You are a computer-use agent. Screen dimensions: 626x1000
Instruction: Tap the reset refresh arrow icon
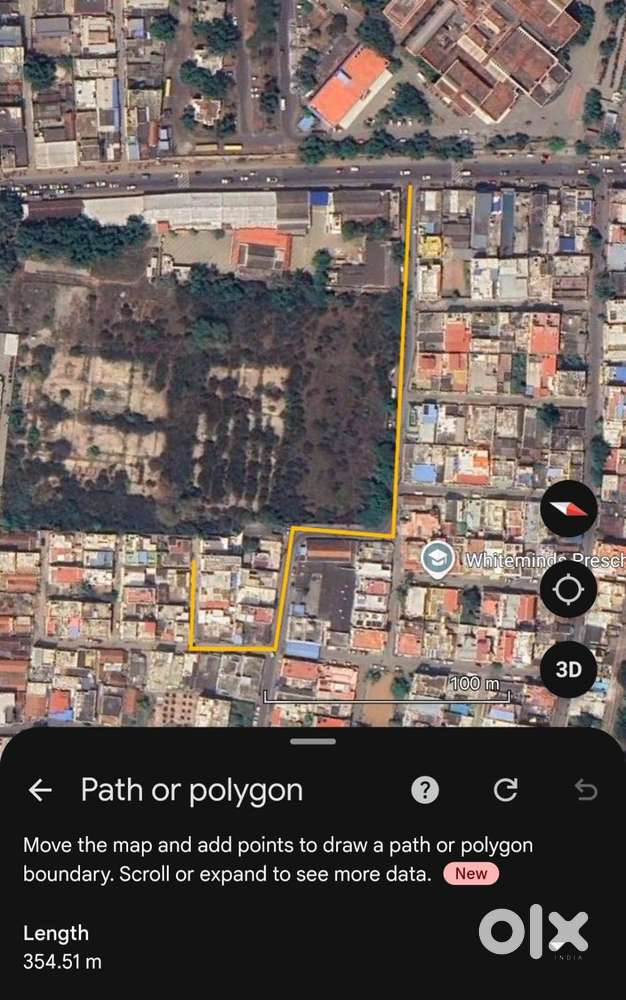click(506, 790)
